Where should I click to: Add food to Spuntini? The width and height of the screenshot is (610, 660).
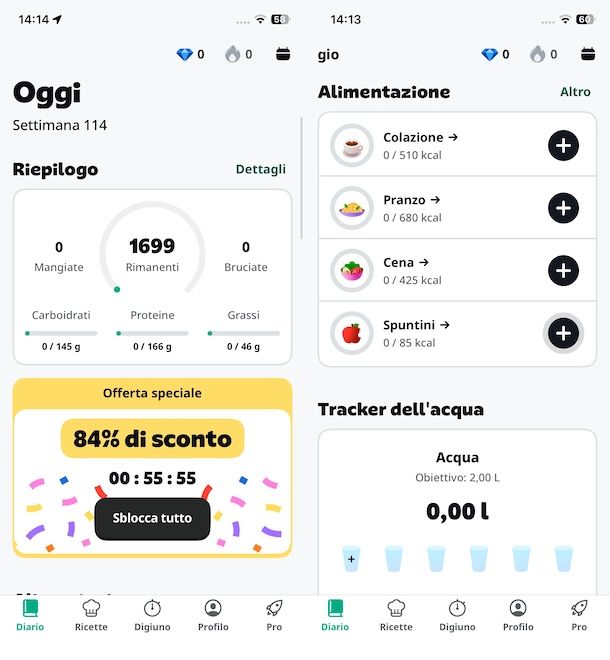(563, 333)
